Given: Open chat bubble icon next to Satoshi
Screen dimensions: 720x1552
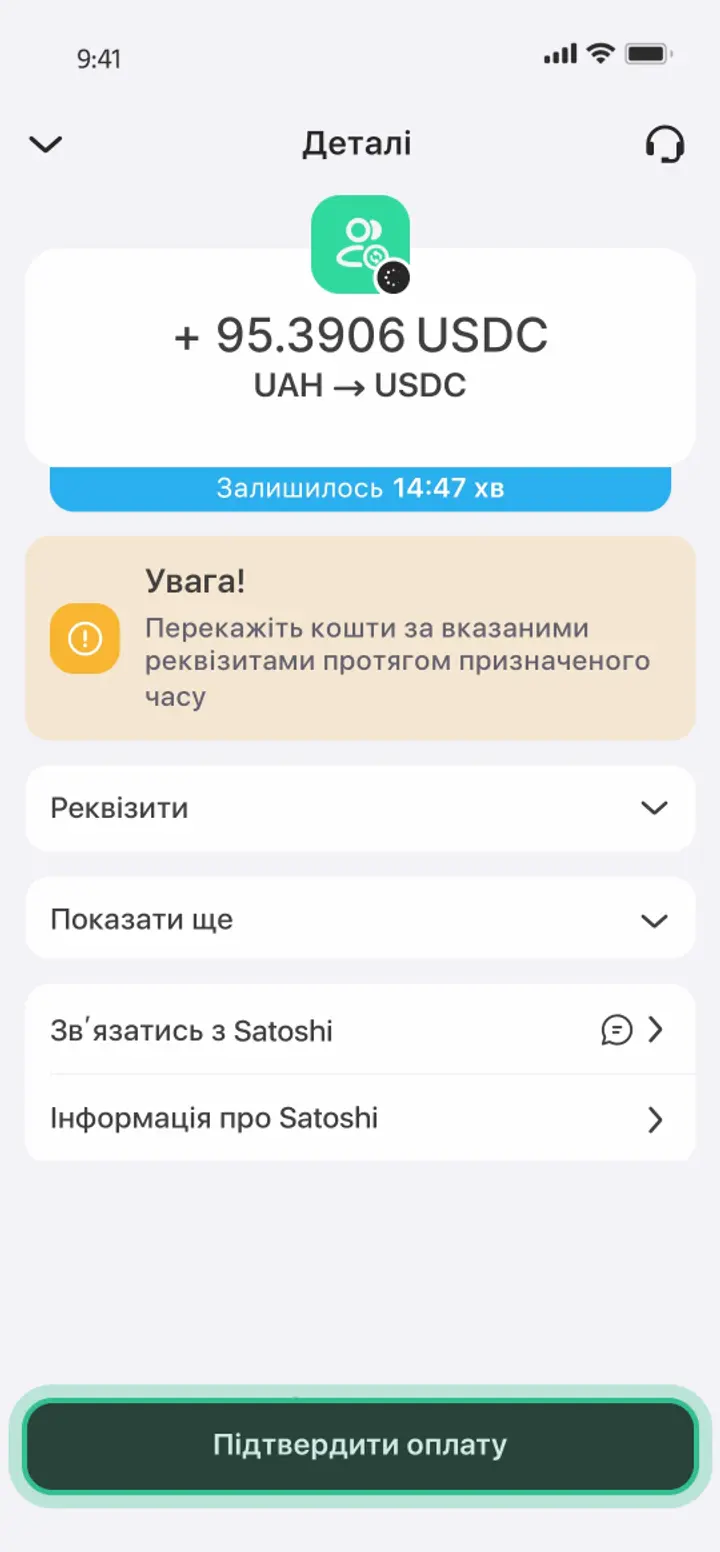Looking at the screenshot, I should pyautogui.click(x=617, y=1030).
